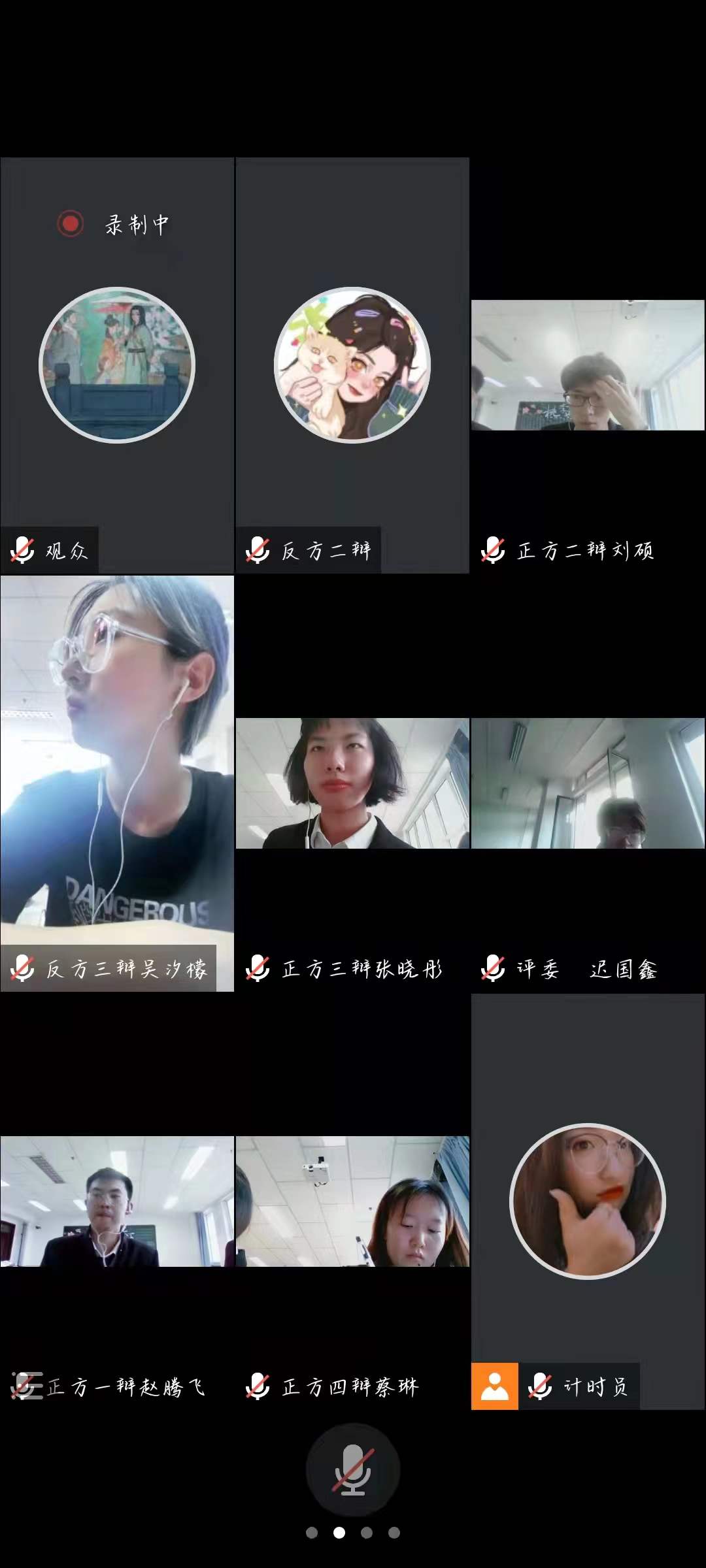The height and width of the screenshot is (1568, 706).
Task: Open 正方一辩赵腾飞's video tile
Action: 117,1201
